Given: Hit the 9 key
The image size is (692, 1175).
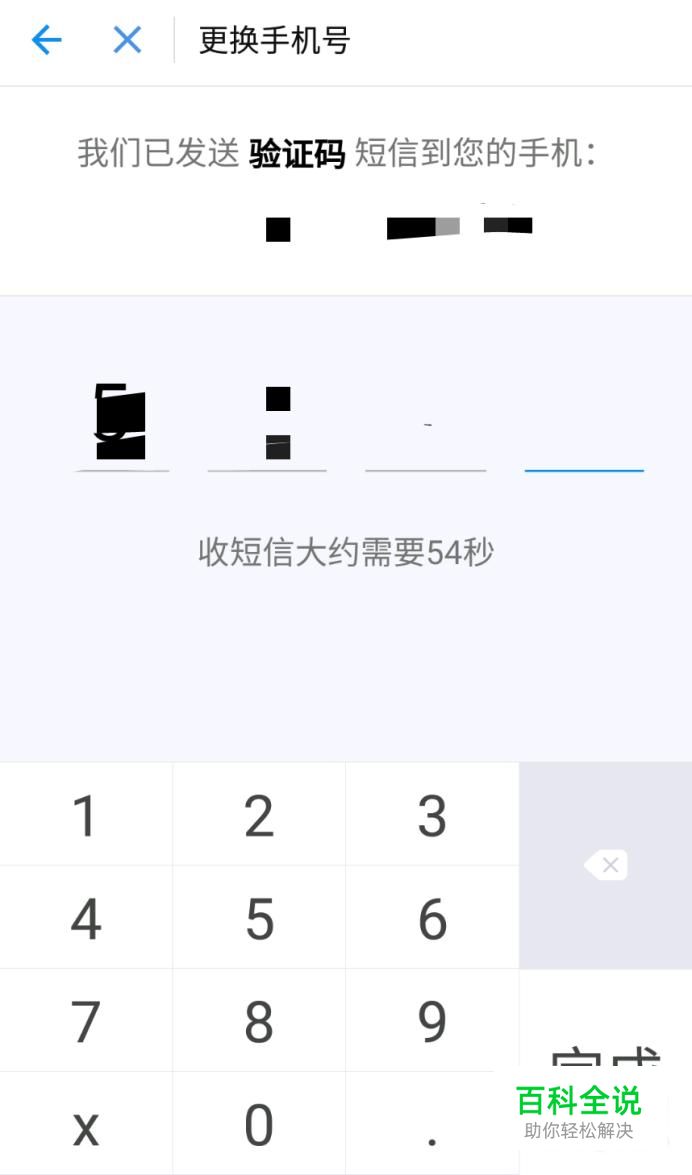Looking at the screenshot, I should tap(432, 1021).
